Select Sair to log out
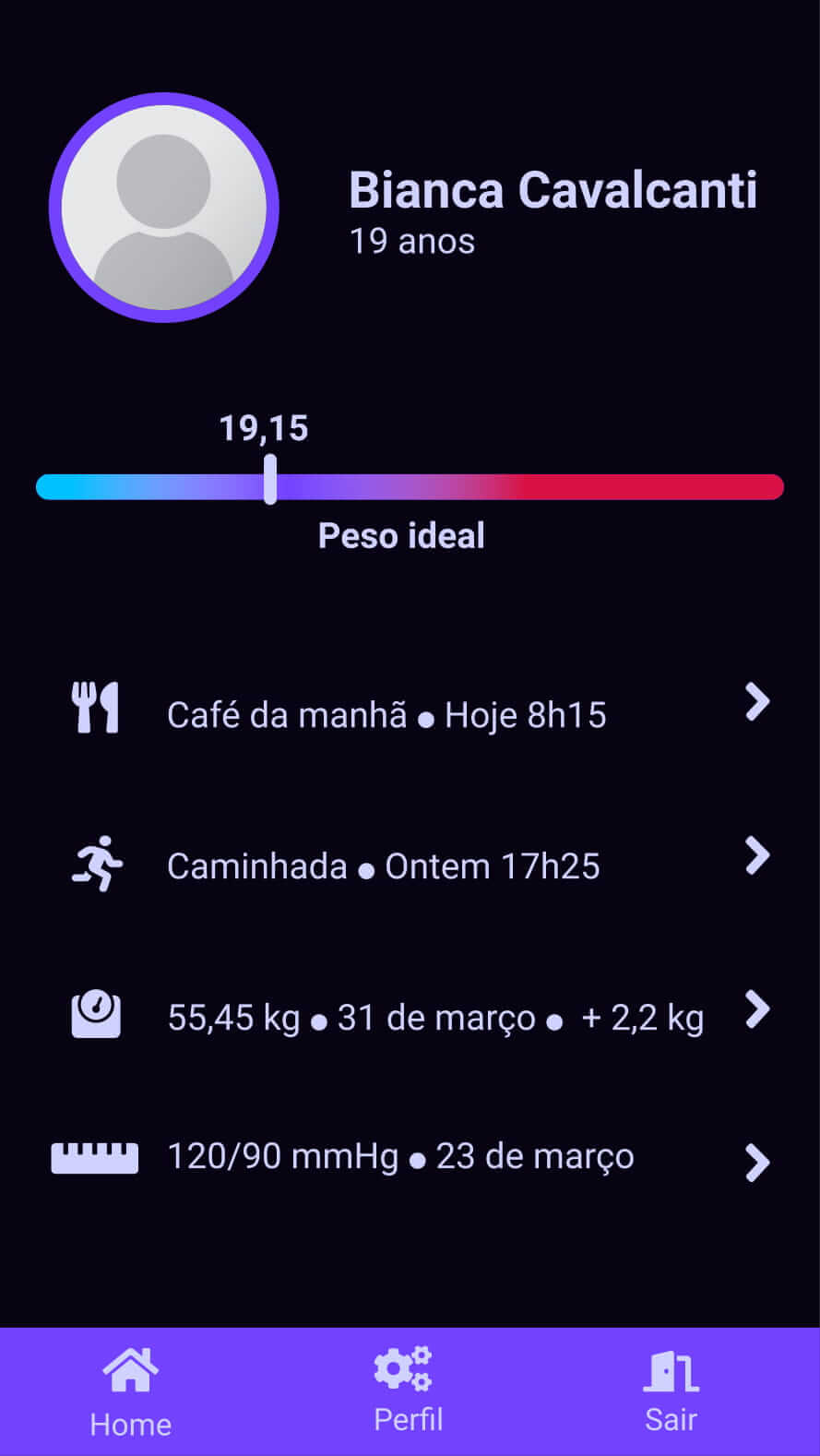Screen dimensions: 820x1456 click(x=671, y=1391)
